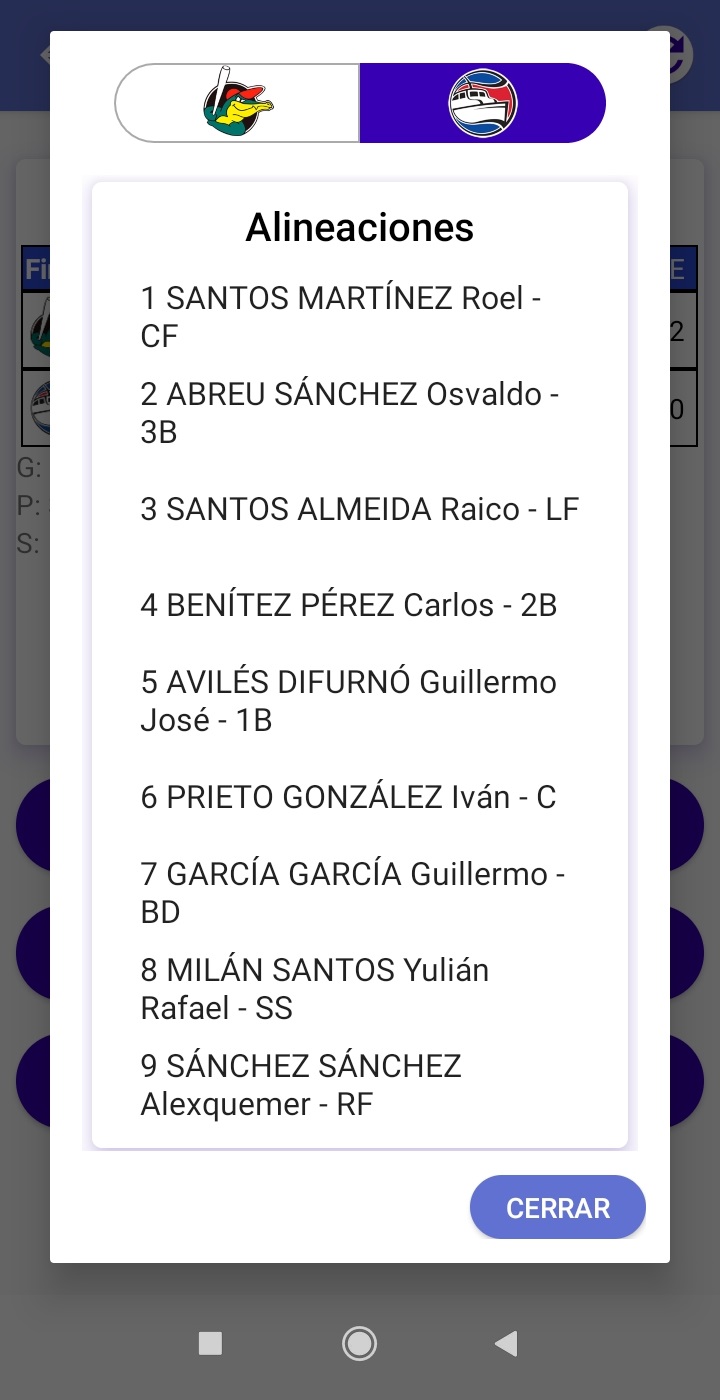Image resolution: width=720 pixels, height=1400 pixels.
Task: Select the ship logo team tab
Action: pyautogui.click(x=482, y=103)
